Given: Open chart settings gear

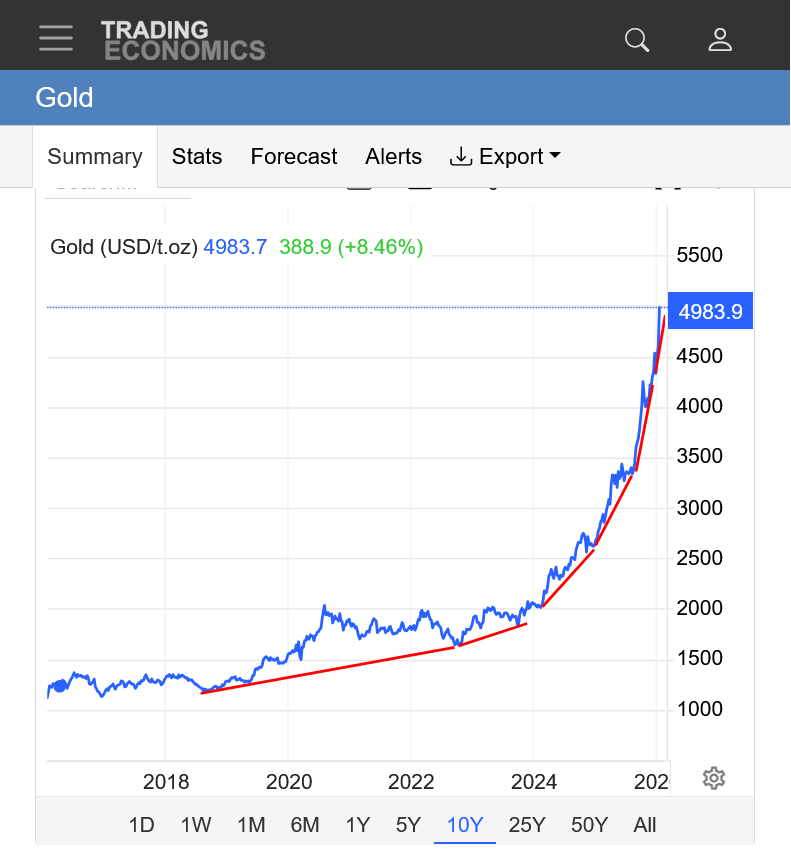Looking at the screenshot, I should coord(713,778).
